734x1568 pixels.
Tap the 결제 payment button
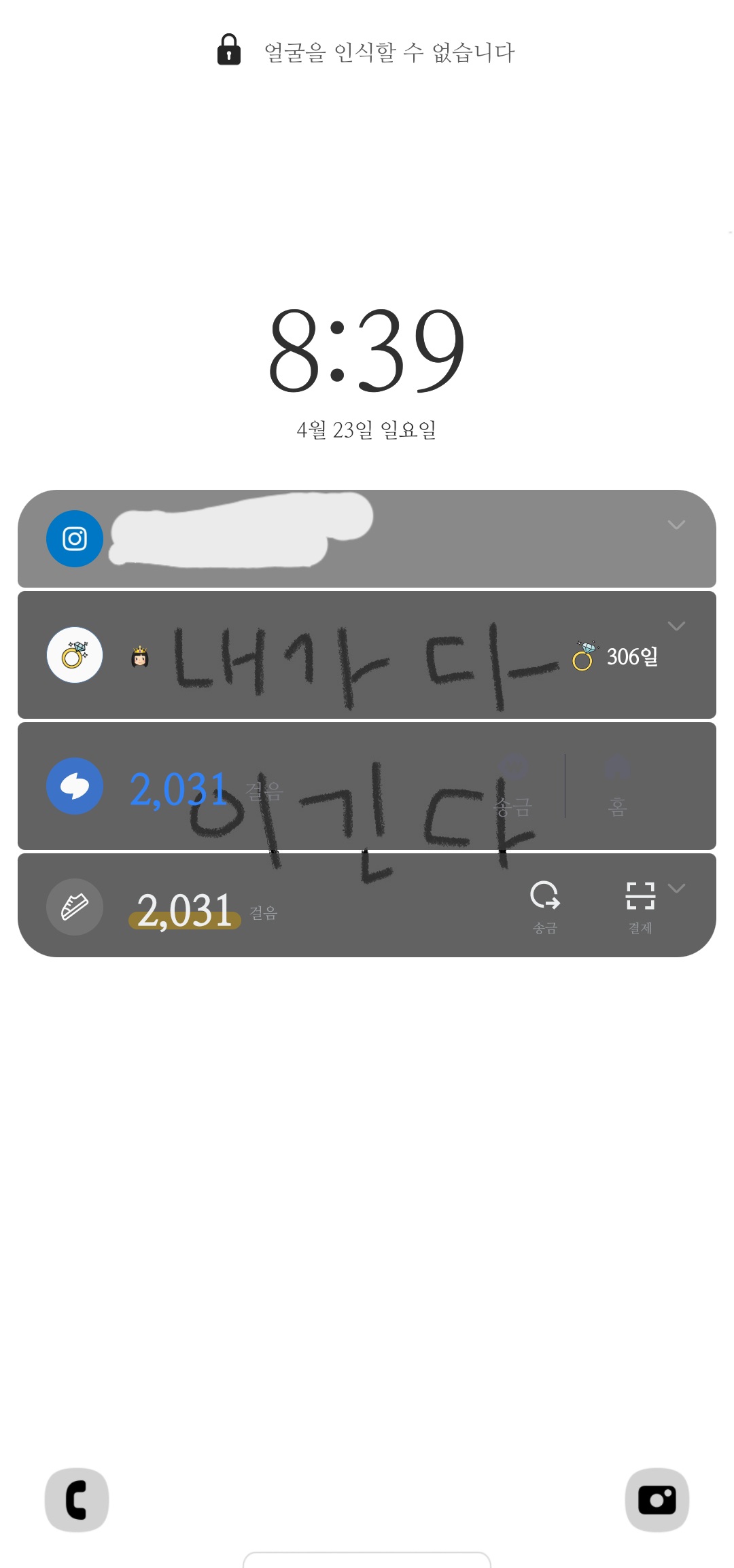(640, 906)
